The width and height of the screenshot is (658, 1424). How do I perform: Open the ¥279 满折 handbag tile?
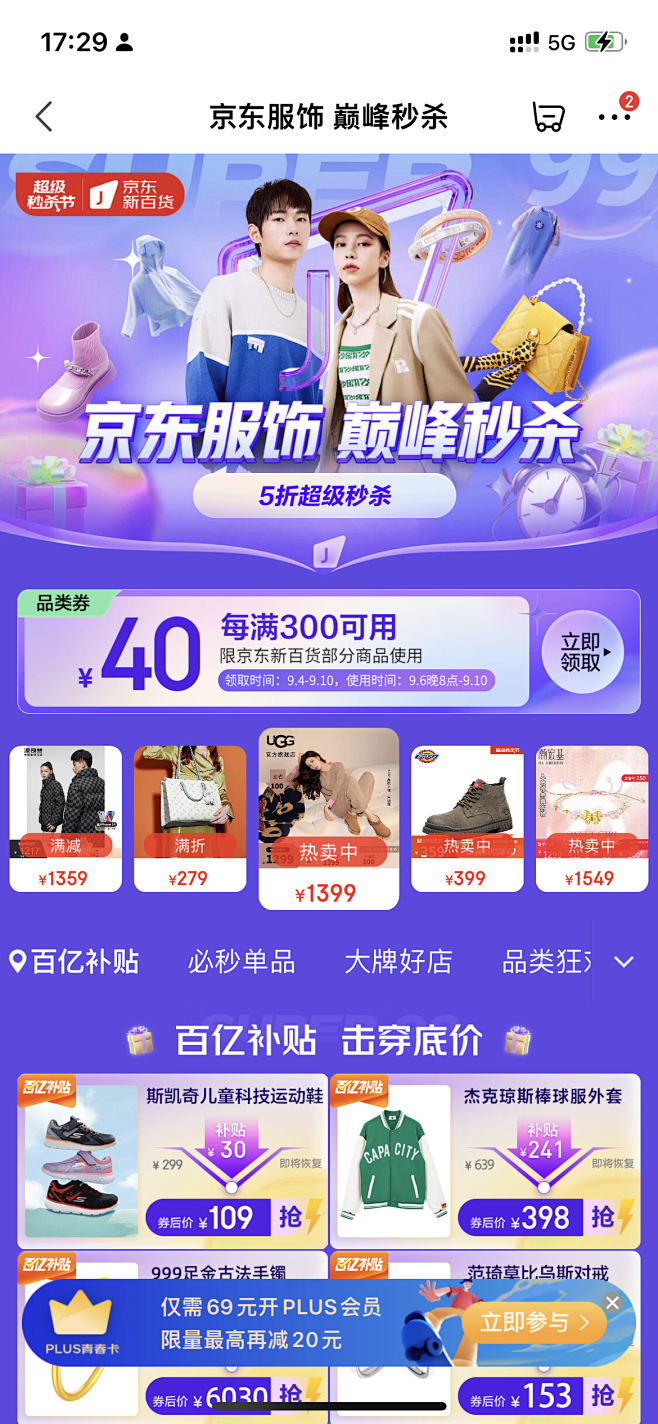(x=190, y=819)
